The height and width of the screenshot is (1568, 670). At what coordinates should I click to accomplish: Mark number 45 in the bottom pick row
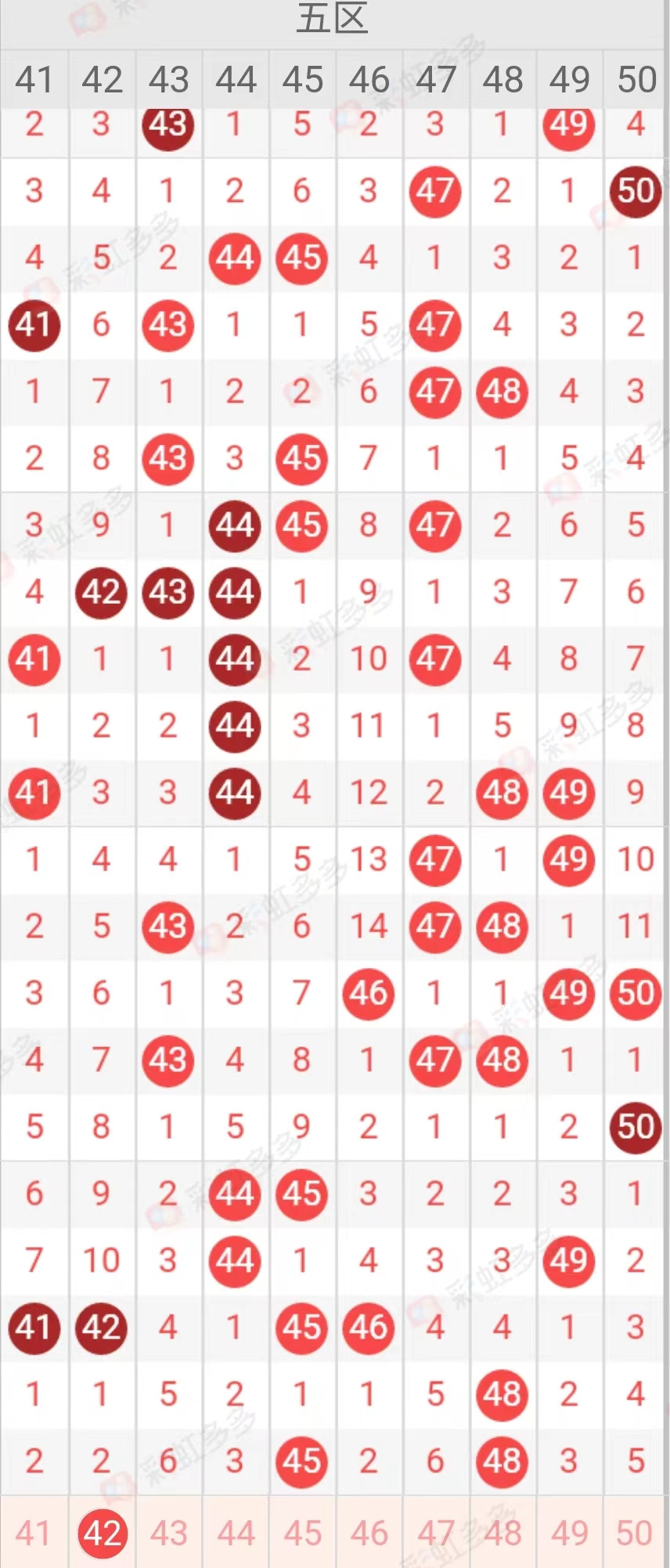(x=302, y=1533)
